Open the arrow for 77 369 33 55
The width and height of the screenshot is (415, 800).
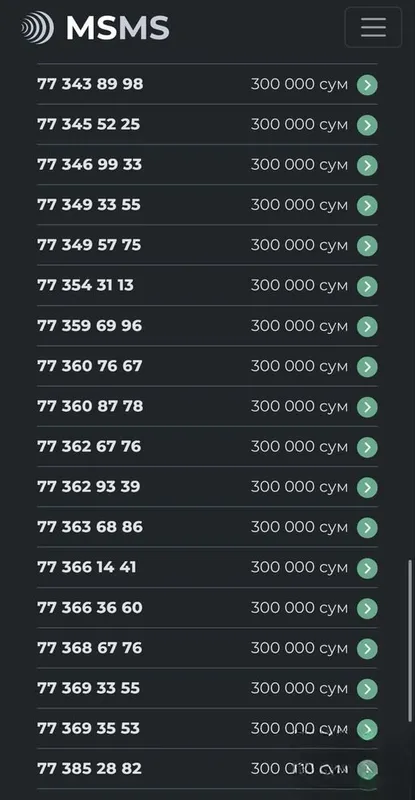367,689
